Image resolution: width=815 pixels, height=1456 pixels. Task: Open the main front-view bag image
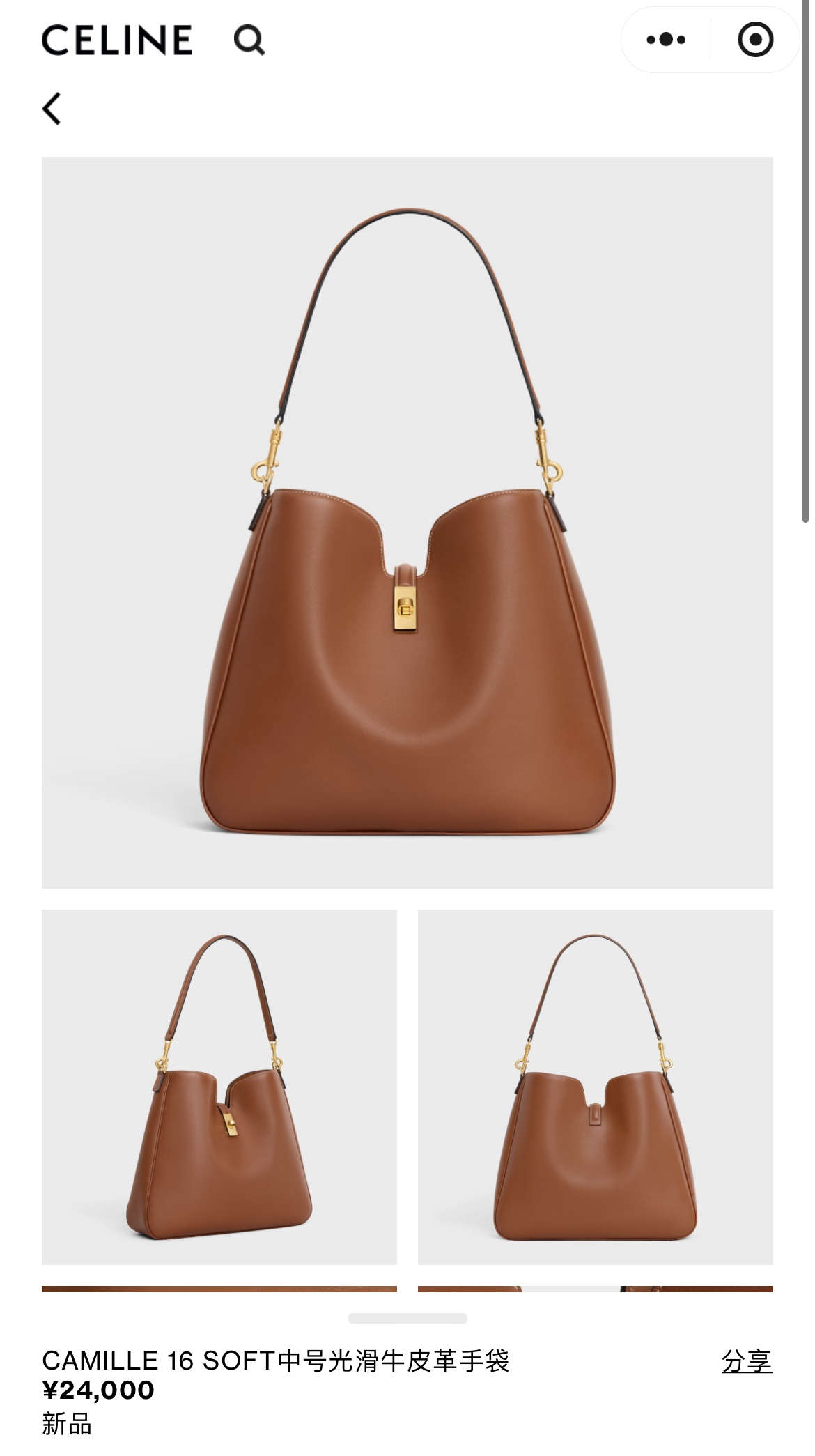[407, 522]
